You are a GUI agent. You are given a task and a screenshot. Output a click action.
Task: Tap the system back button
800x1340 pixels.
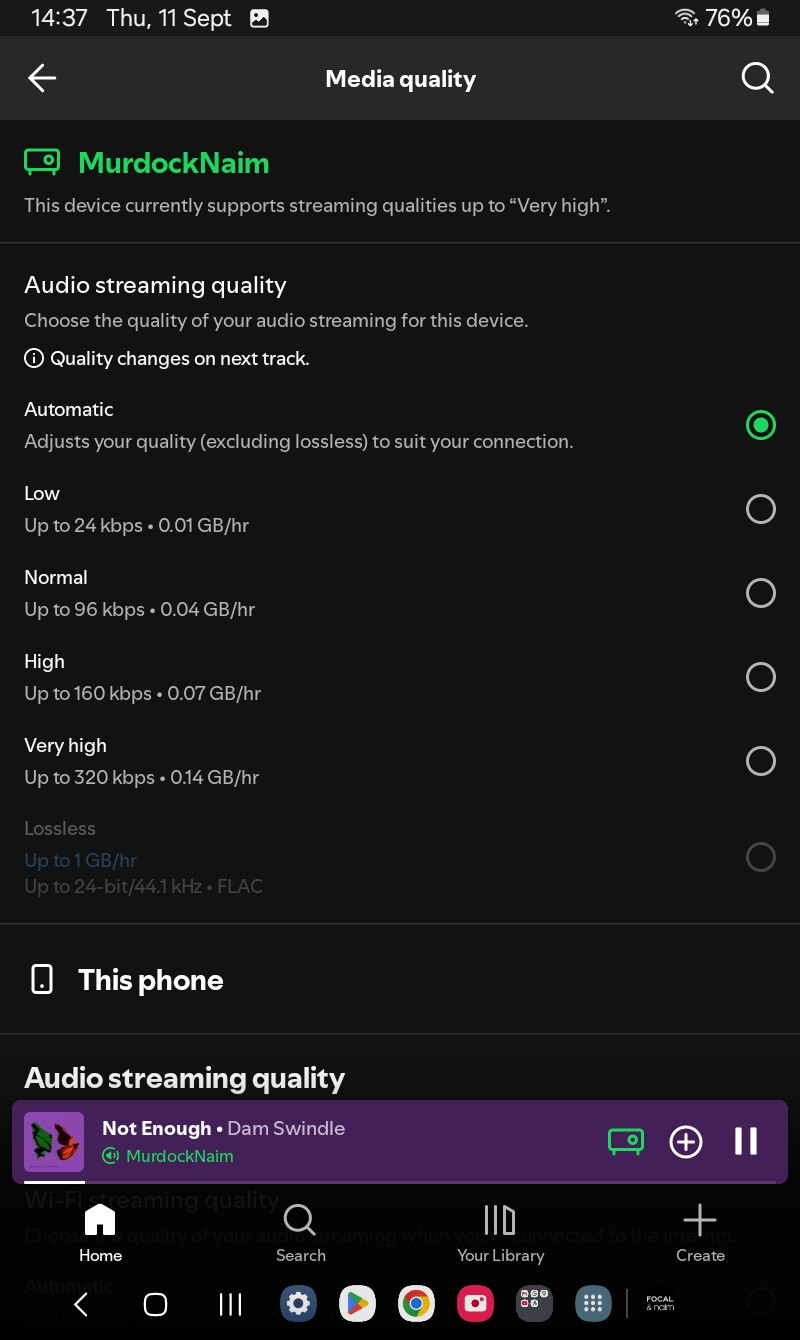pos(81,1304)
